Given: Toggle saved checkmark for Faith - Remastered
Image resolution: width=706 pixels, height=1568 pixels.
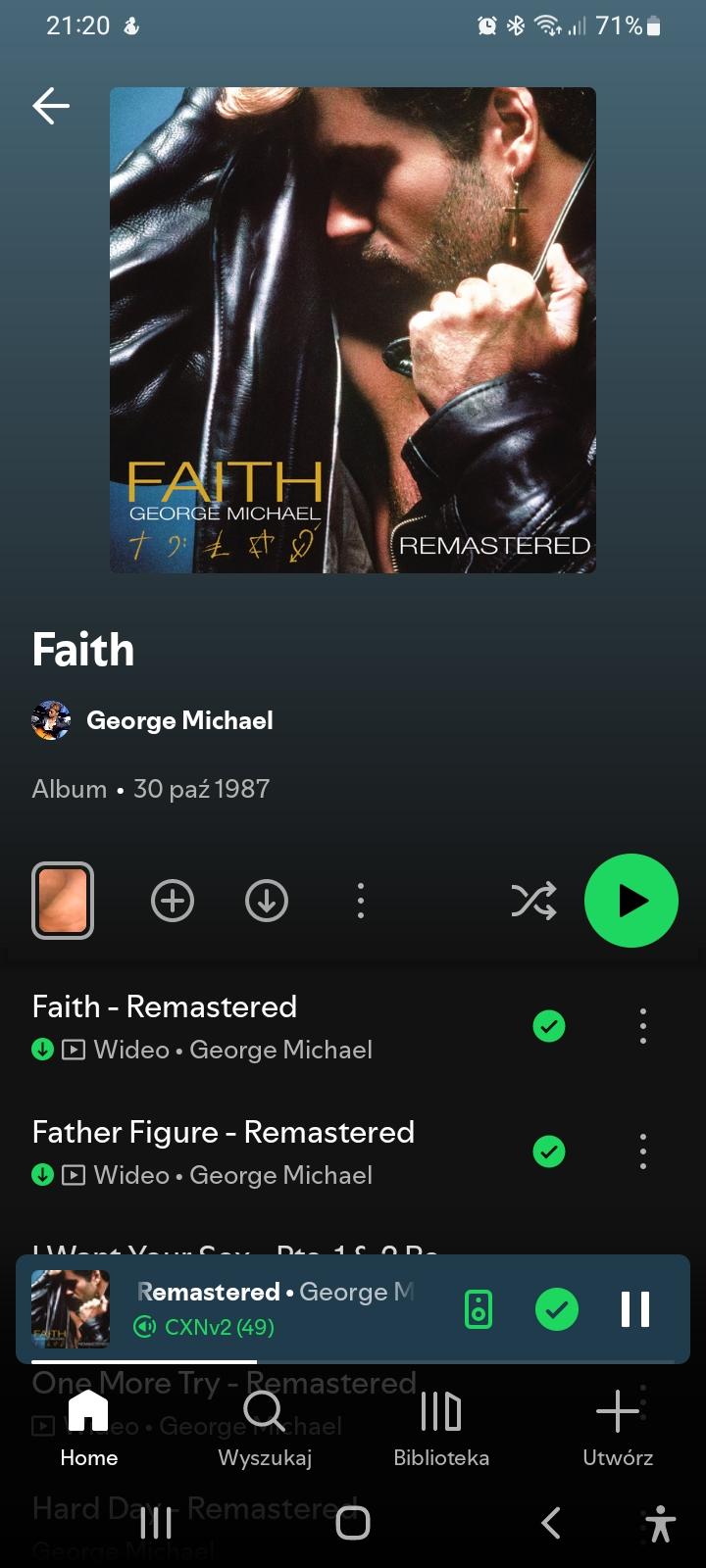Looking at the screenshot, I should pyautogui.click(x=549, y=1026).
